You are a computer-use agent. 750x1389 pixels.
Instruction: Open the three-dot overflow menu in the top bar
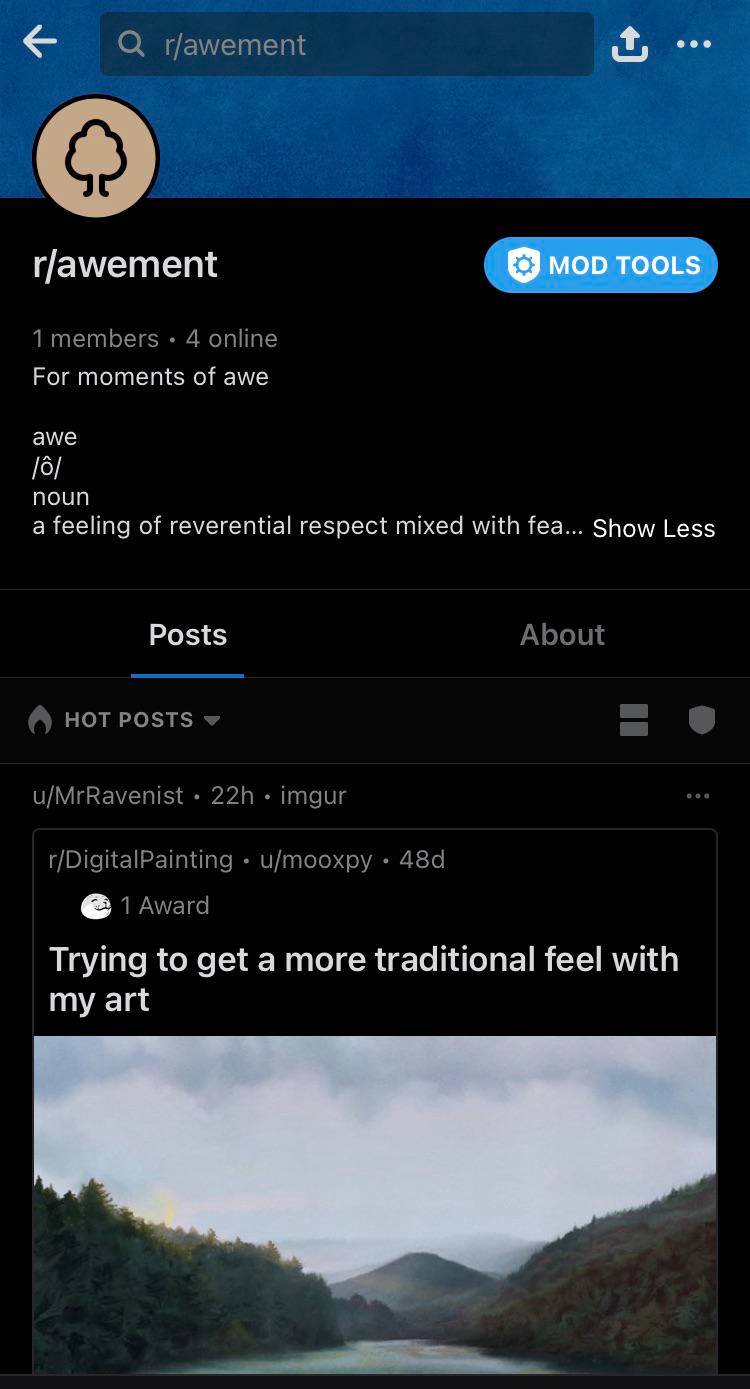pyautogui.click(x=694, y=43)
